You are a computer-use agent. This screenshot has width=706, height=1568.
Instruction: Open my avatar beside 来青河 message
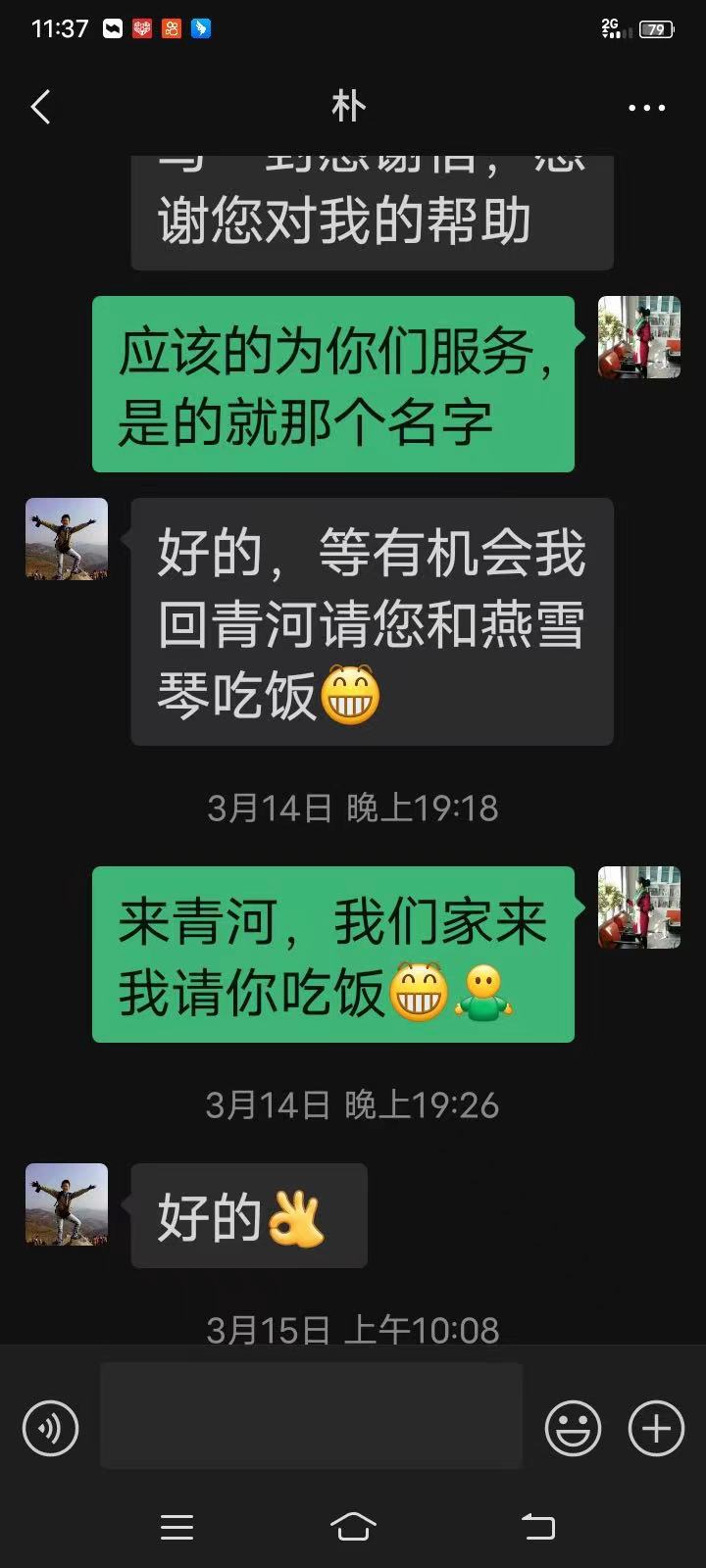coord(639,907)
